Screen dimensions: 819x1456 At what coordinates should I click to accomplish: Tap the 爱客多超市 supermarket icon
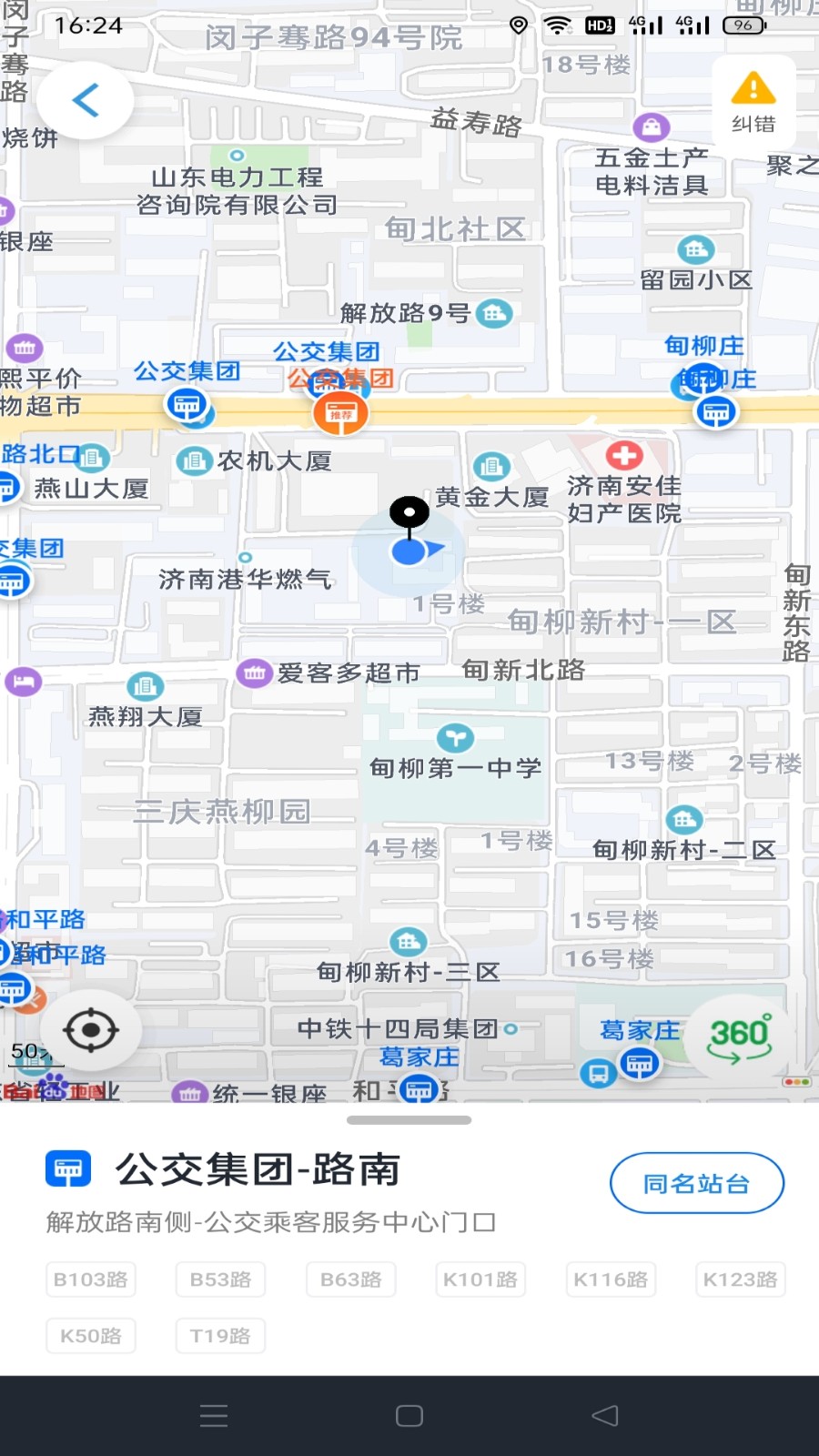[x=255, y=672]
